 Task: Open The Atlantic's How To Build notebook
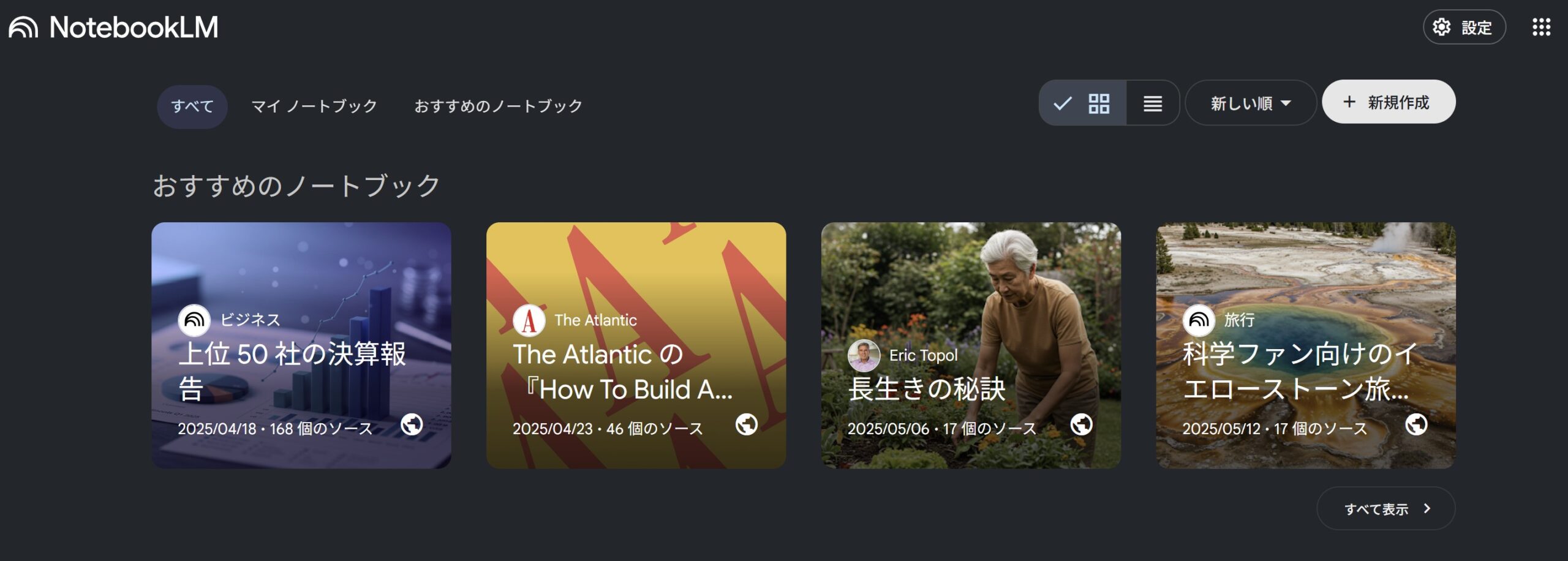636,345
